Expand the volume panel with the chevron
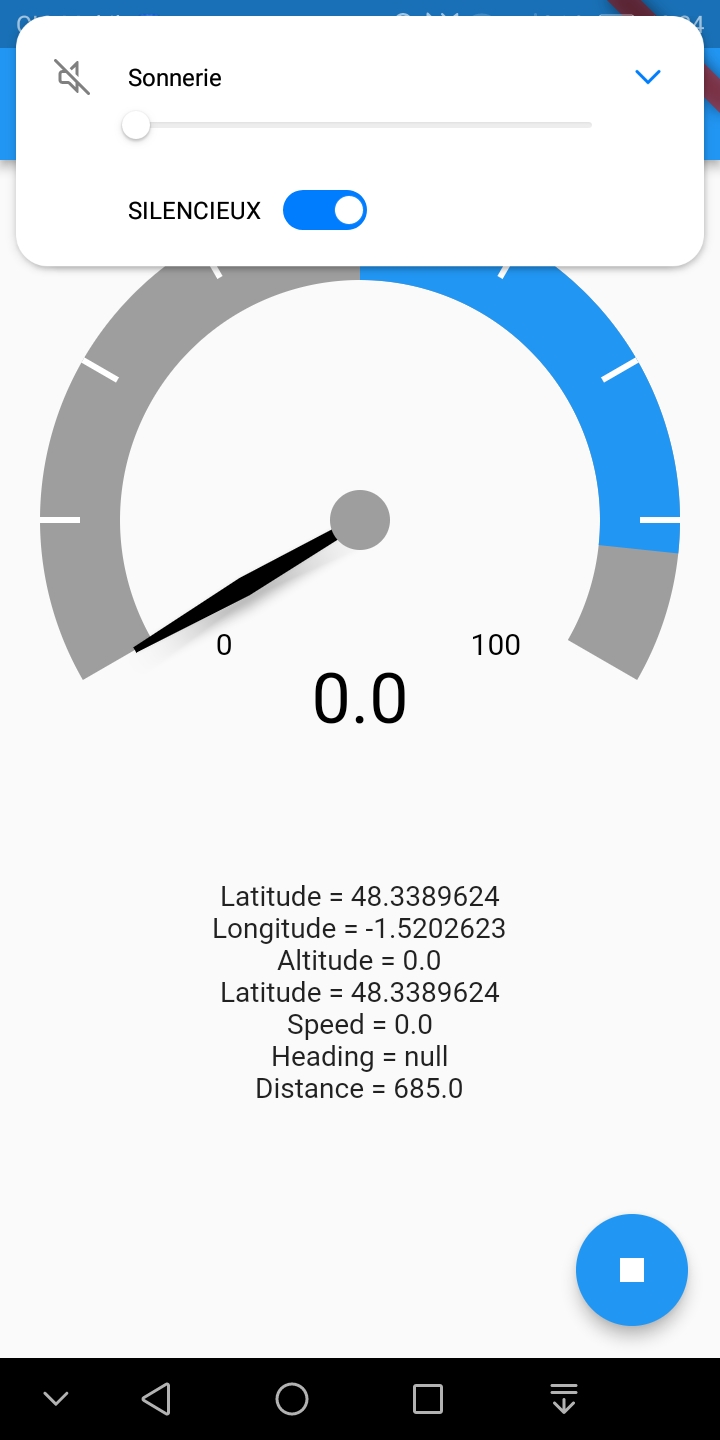The width and height of the screenshot is (720, 1440). point(648,77)
